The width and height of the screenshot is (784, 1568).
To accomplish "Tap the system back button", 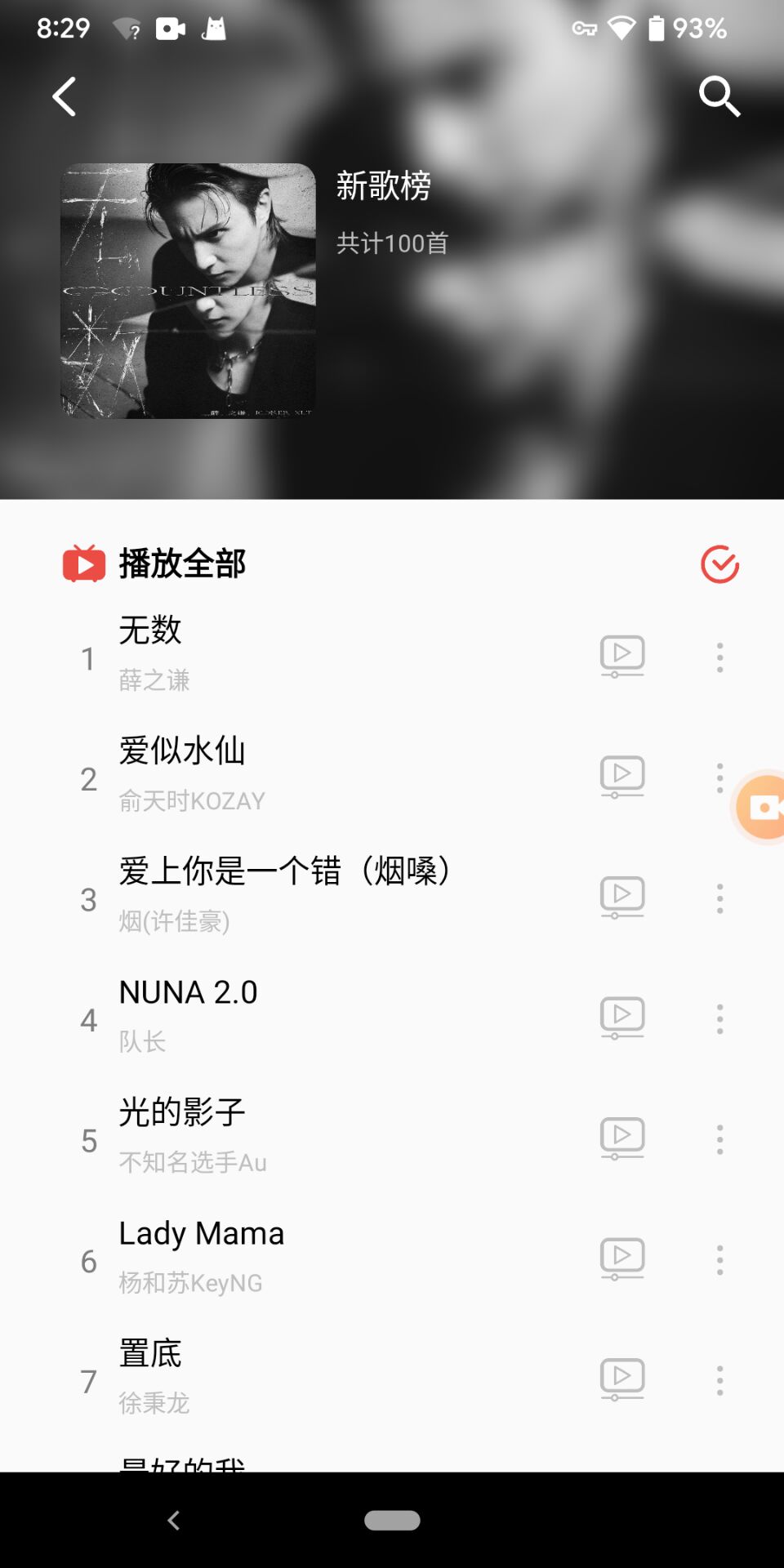I will coord(173,1520).
